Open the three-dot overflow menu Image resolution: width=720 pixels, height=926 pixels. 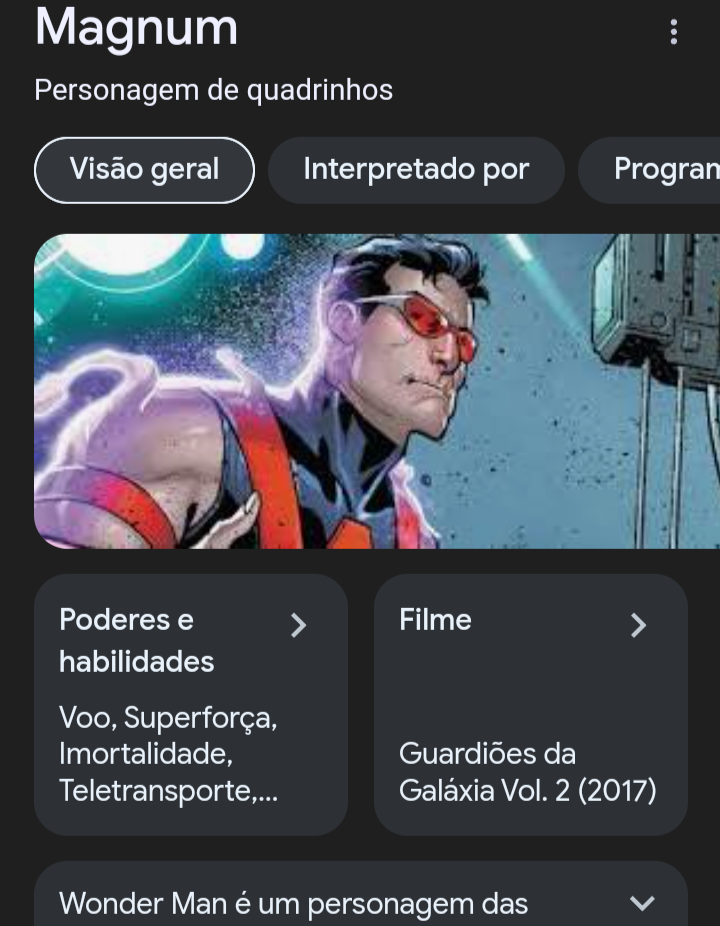(673, 32)
